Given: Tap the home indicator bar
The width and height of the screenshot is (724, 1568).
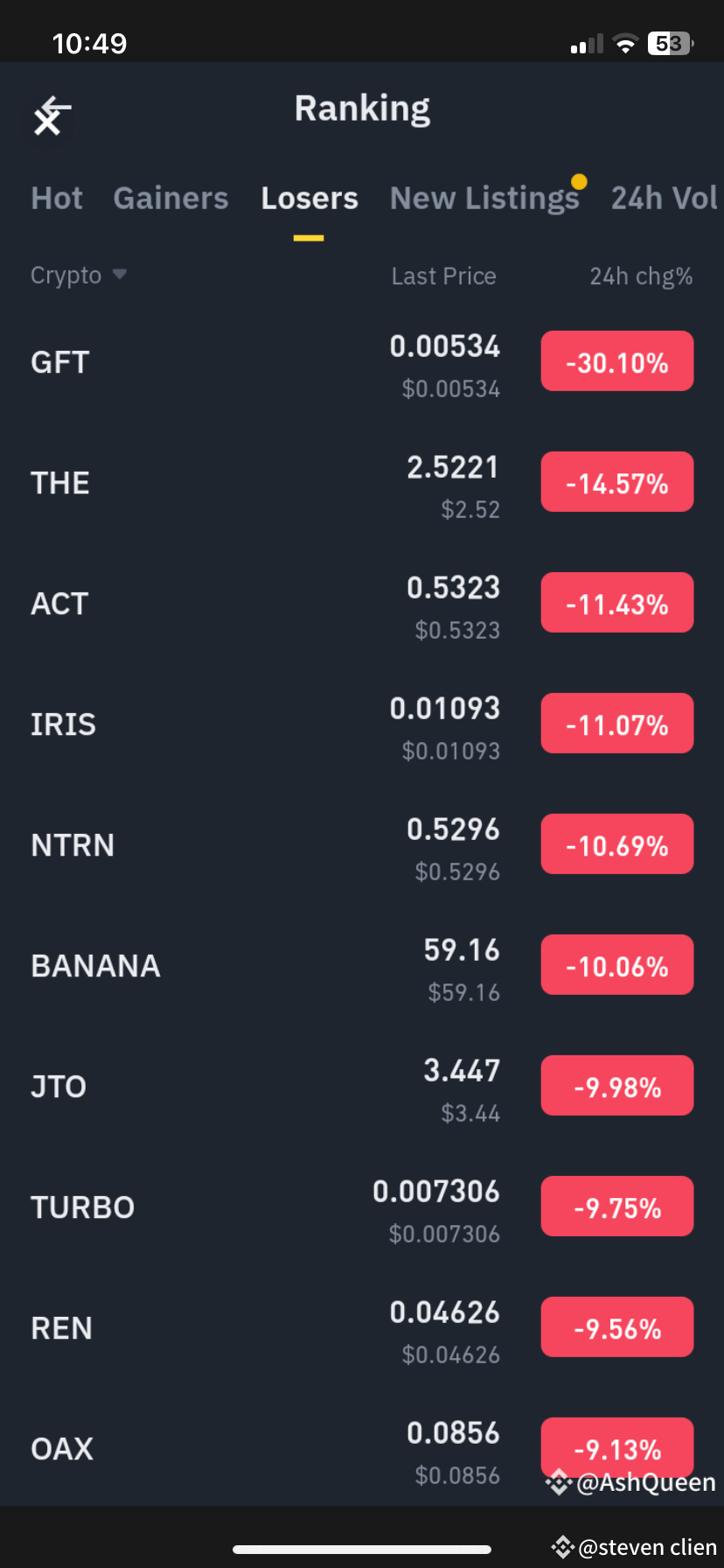Looking at the screenshot, I should tap(362, 1548).
